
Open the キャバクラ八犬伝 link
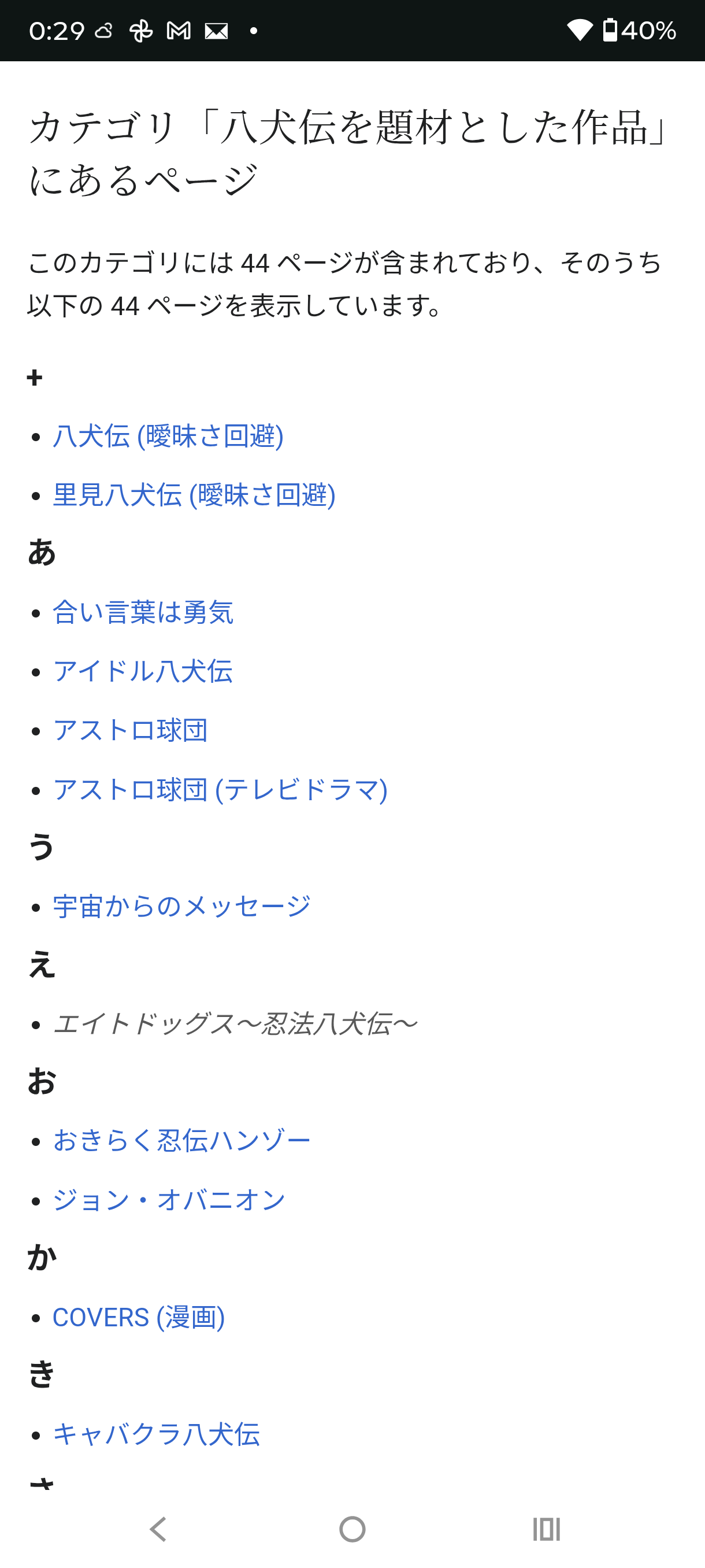(x=157, y=1434)
